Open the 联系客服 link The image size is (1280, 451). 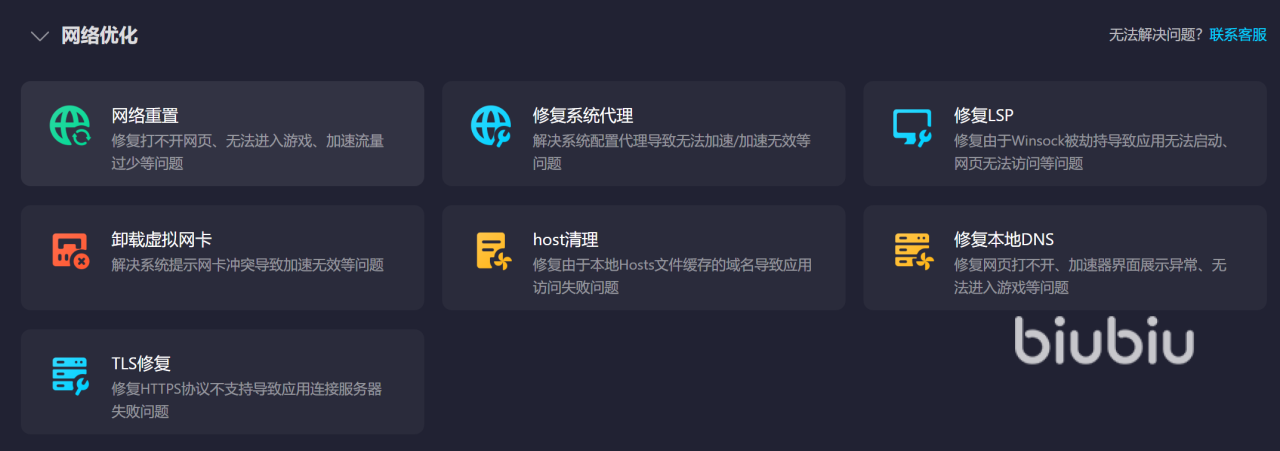1238,35
